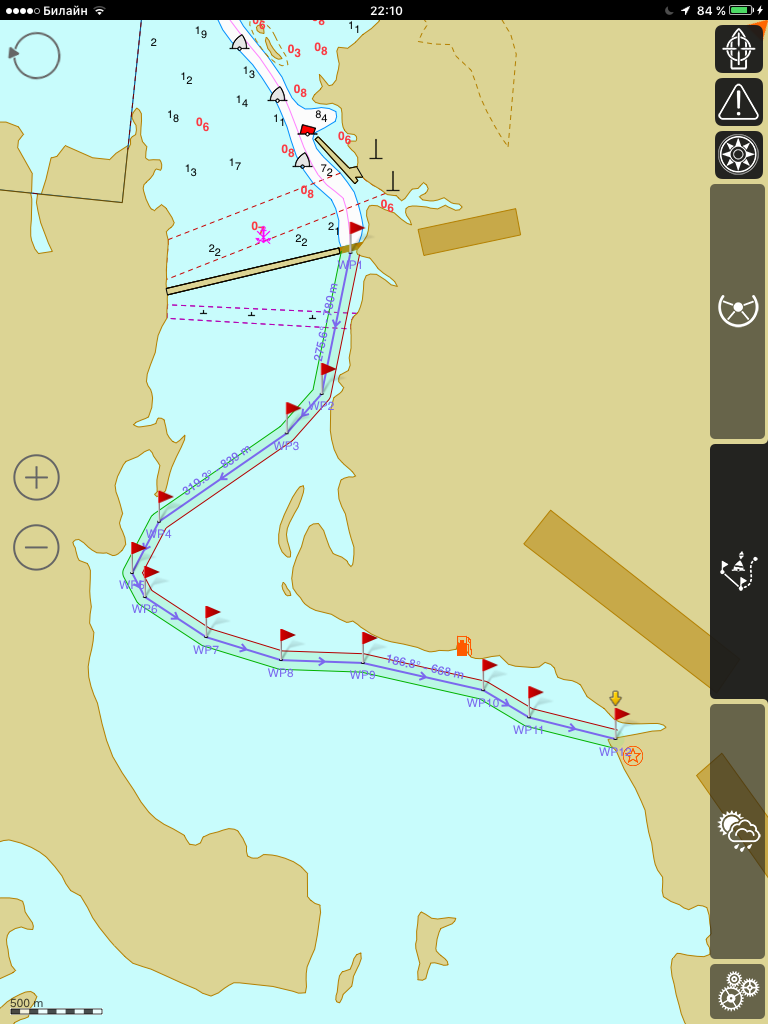Select waypoint WP7 flag
768x1024 pixels.
(x=211, y=616)
